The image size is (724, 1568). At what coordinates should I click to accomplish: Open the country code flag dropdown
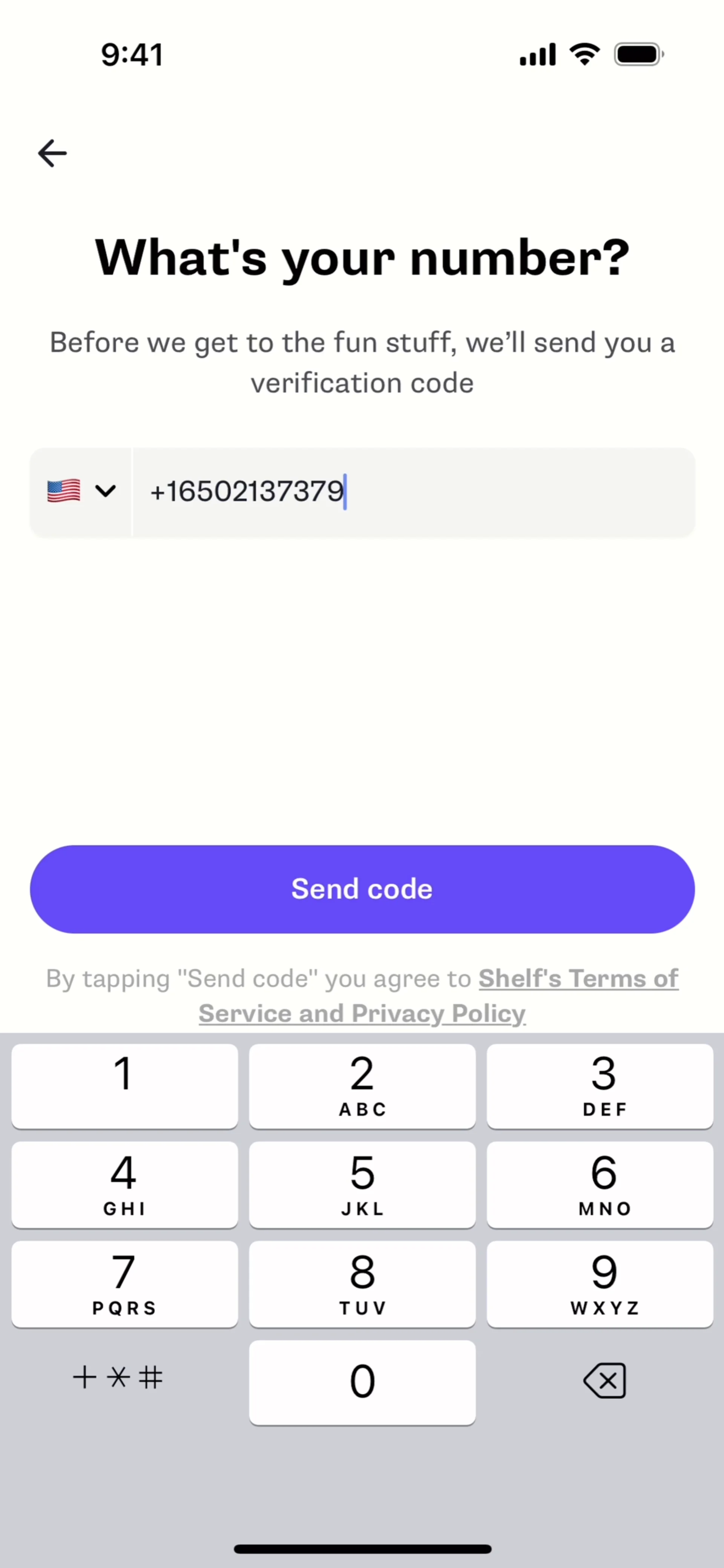click(x=81, y=491)
